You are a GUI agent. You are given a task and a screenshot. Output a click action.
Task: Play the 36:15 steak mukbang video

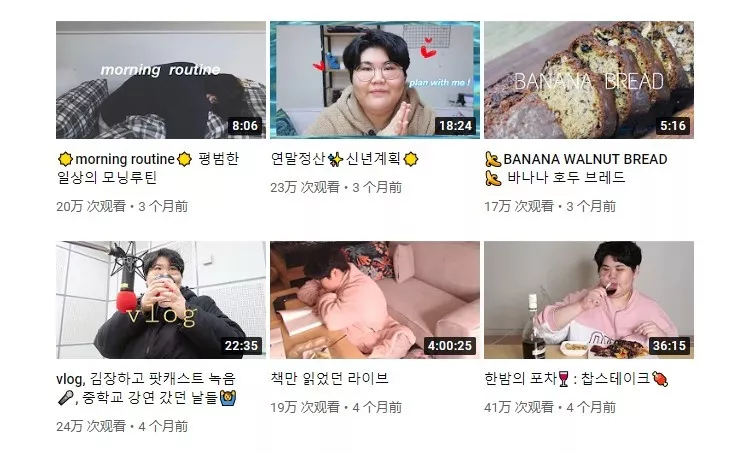click(588, 299)
